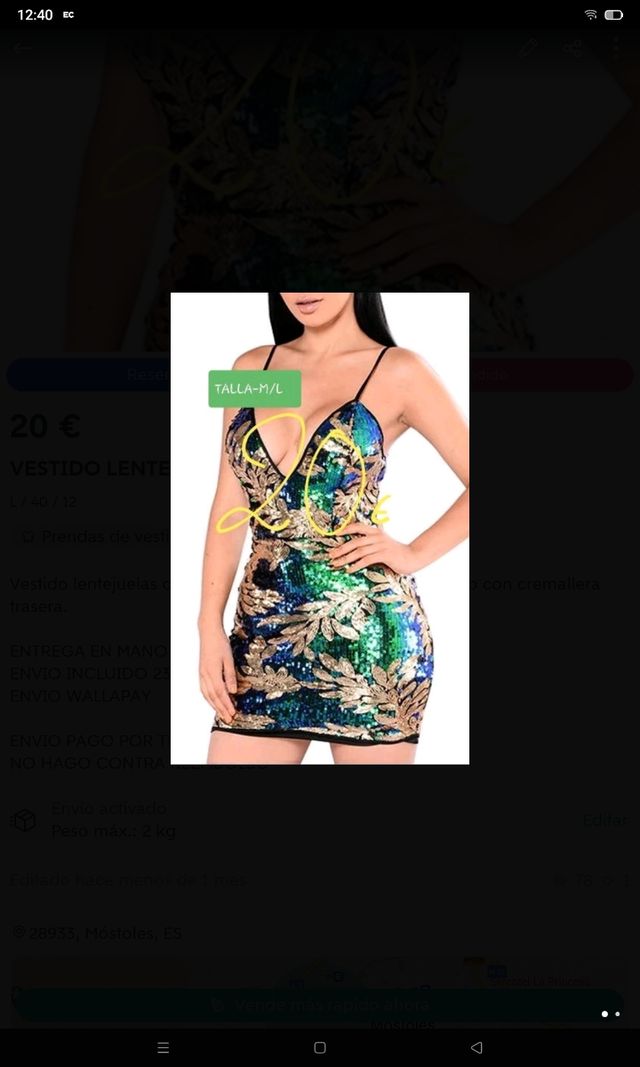
Task: Share this dress listing
Action: point(572,47)
